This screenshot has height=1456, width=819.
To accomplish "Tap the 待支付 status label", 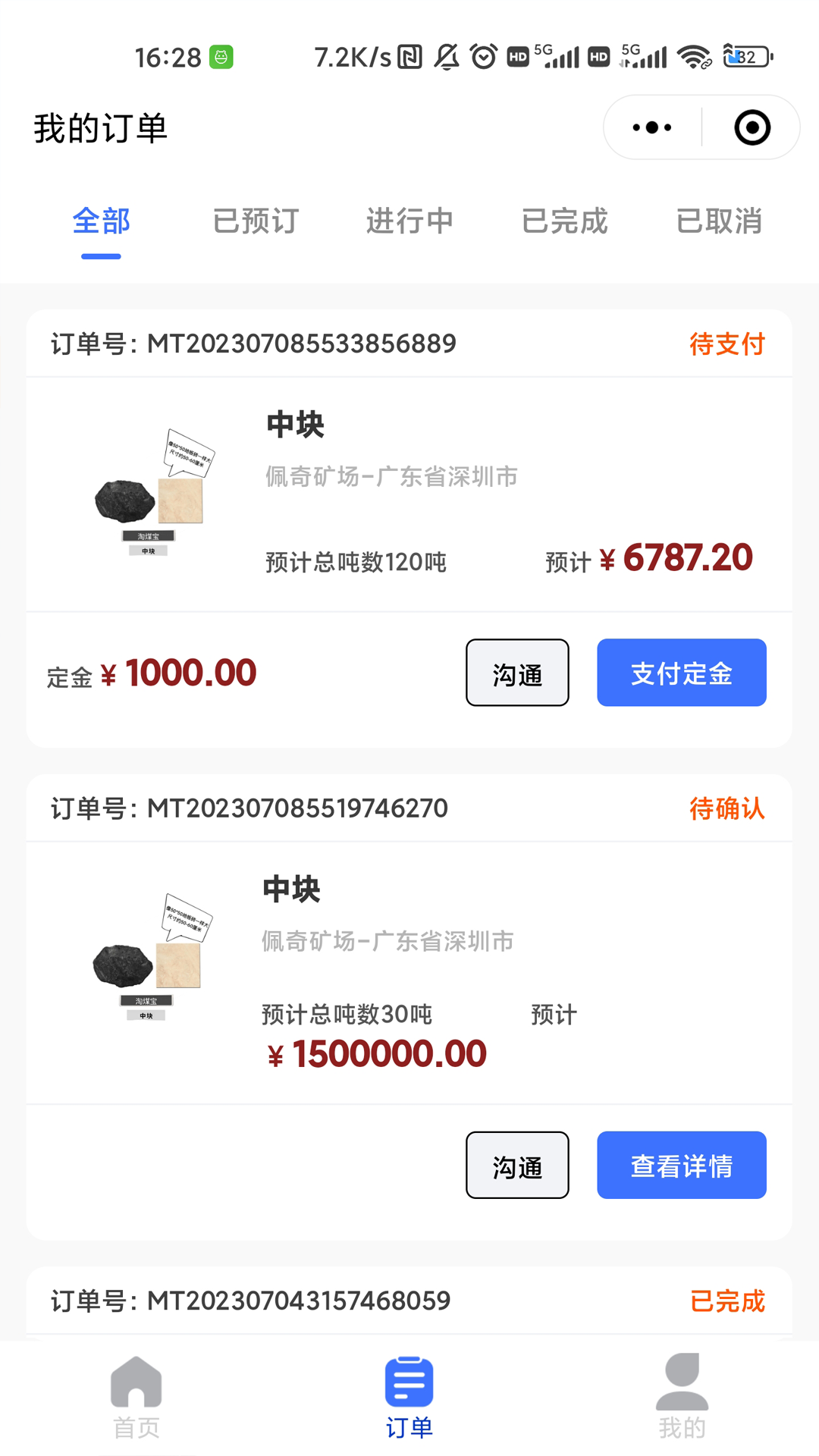I will coord(725,343).
